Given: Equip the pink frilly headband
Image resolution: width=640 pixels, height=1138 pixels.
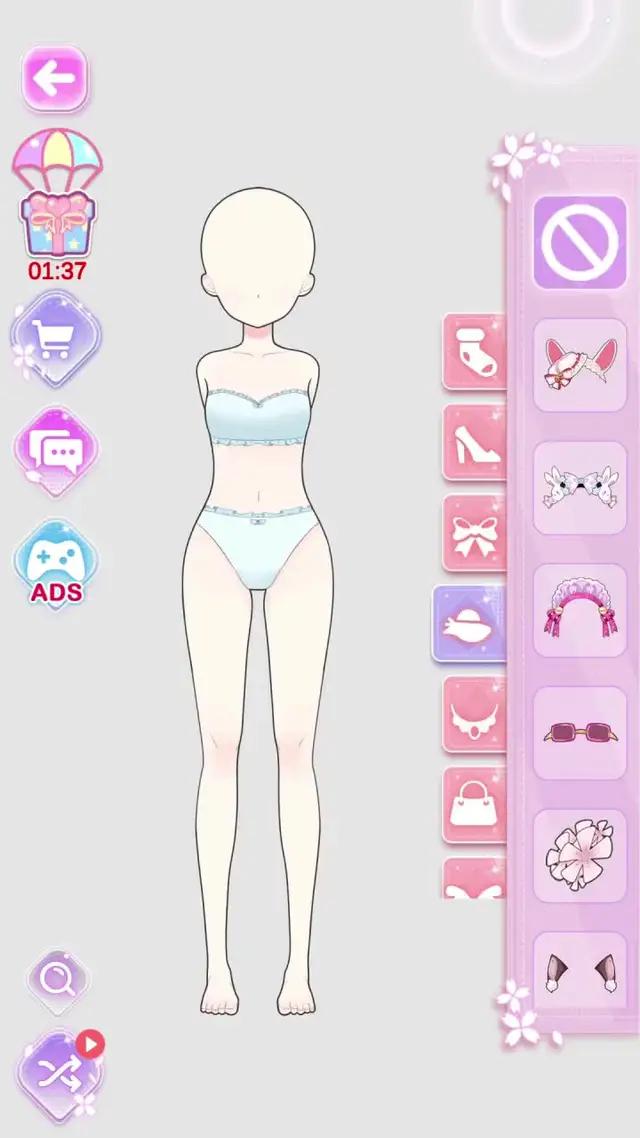Looking at the screenshot, I should point(579,610).
